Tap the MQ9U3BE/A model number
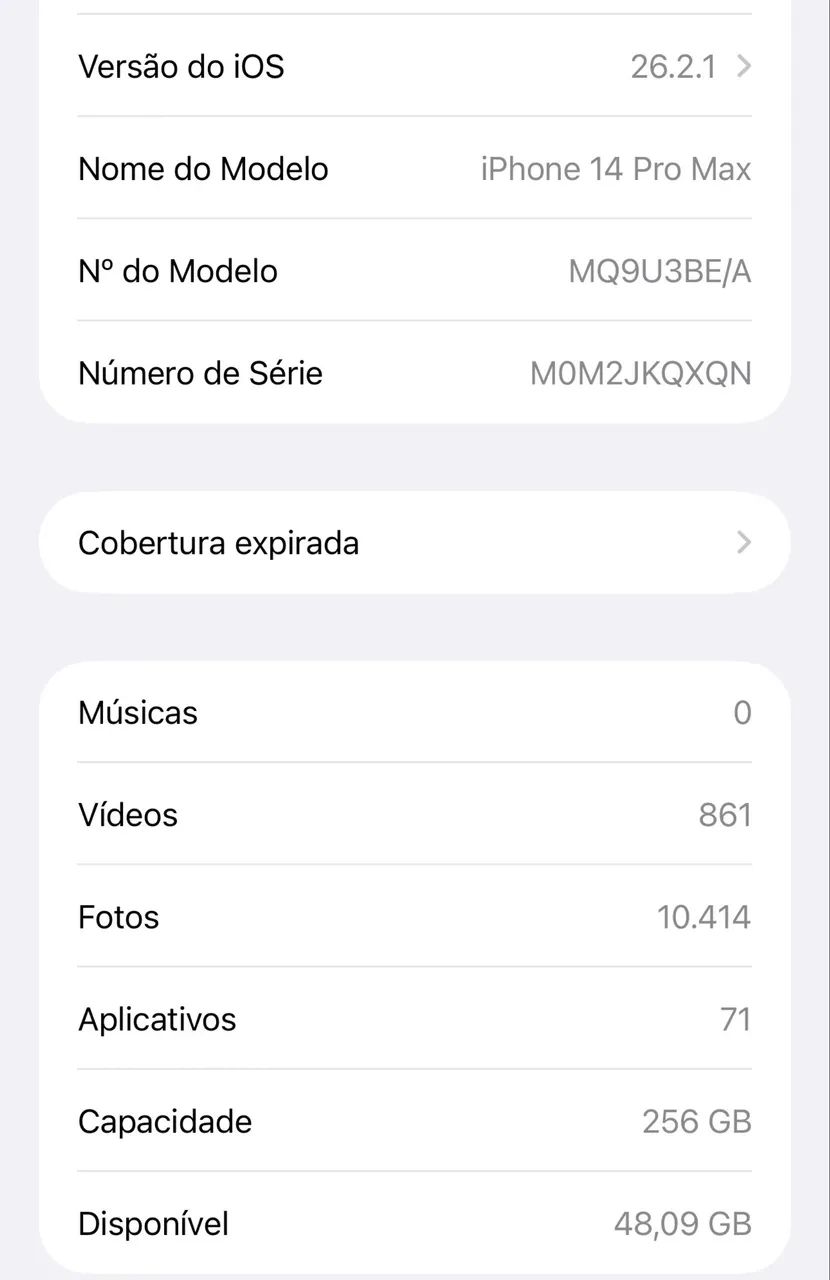Image resolution: width=830 pixels, height=1280 pixels. coord(658,271)
